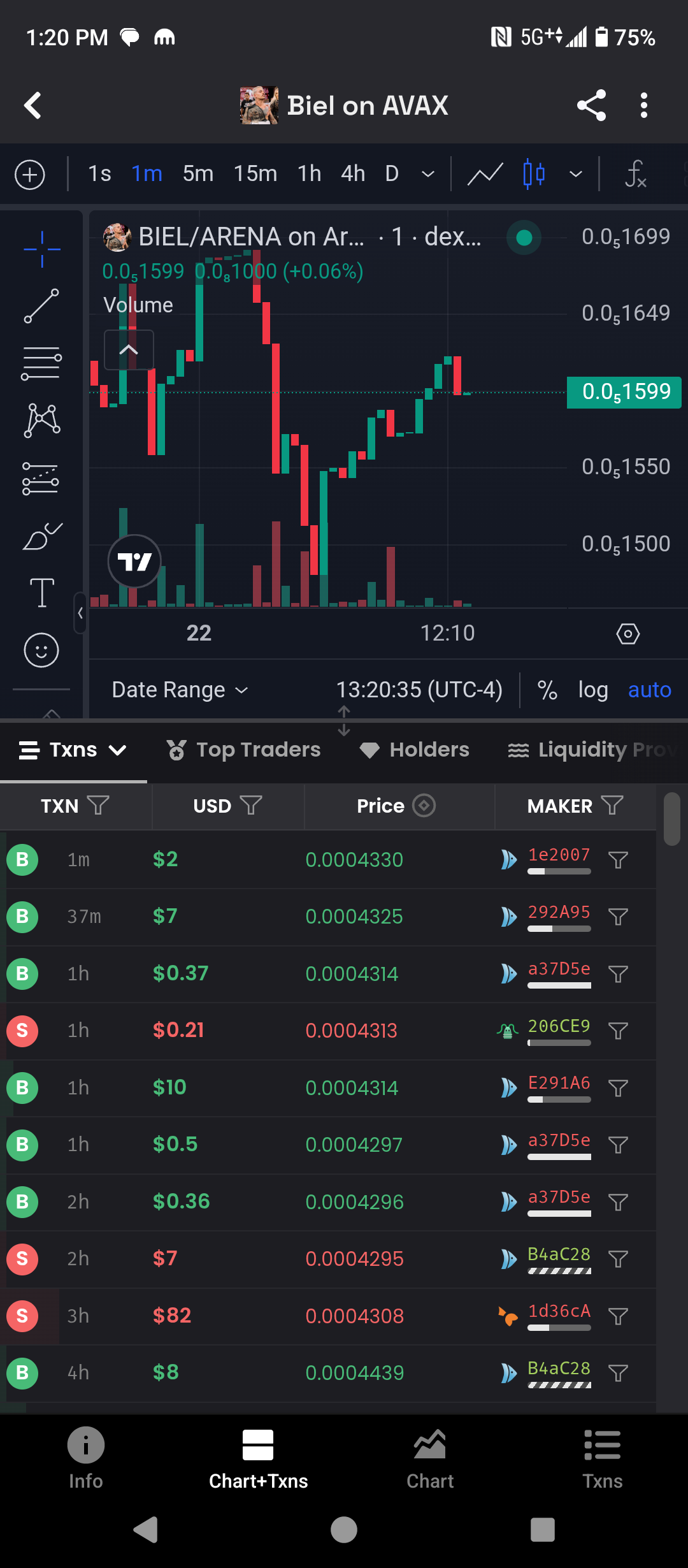Switch to line chart style
The height and width of the screenshot is (1568, 688).
pyautogui.click(x=485, y=173)
